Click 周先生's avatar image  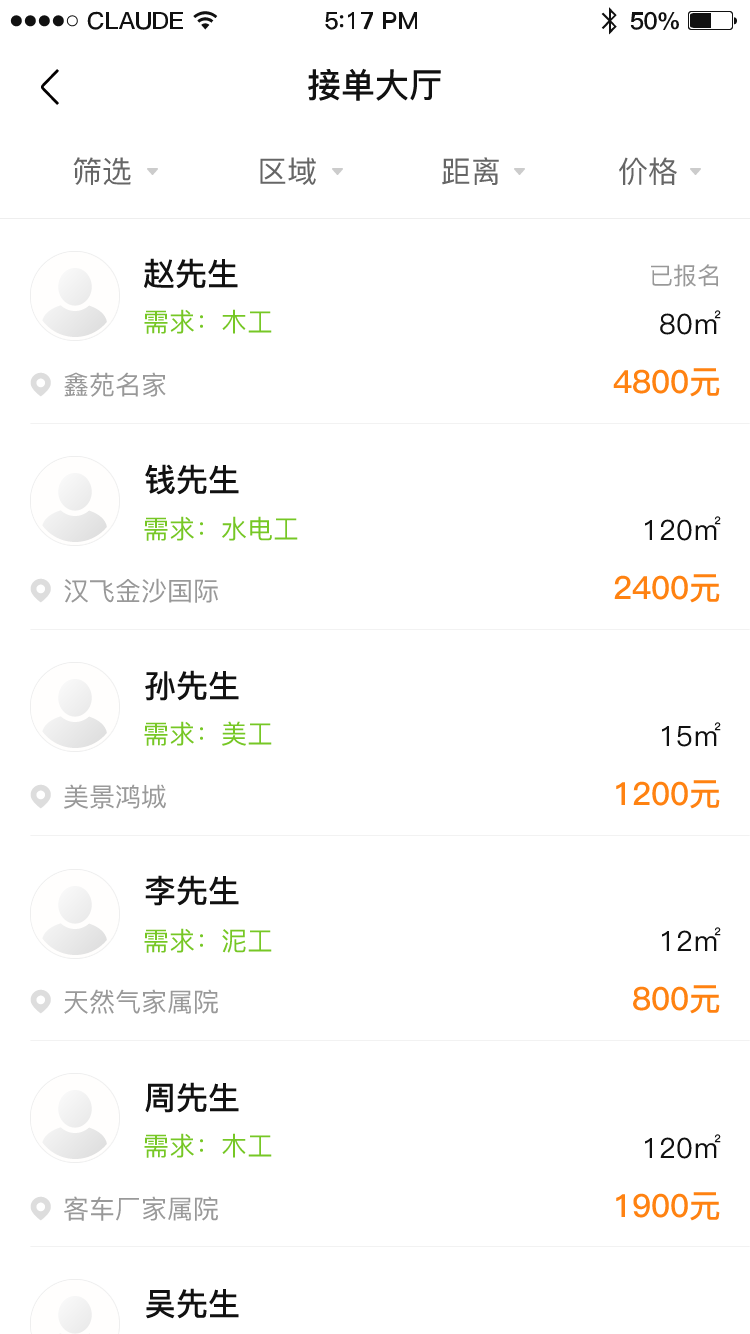(x=75, y=1117)
